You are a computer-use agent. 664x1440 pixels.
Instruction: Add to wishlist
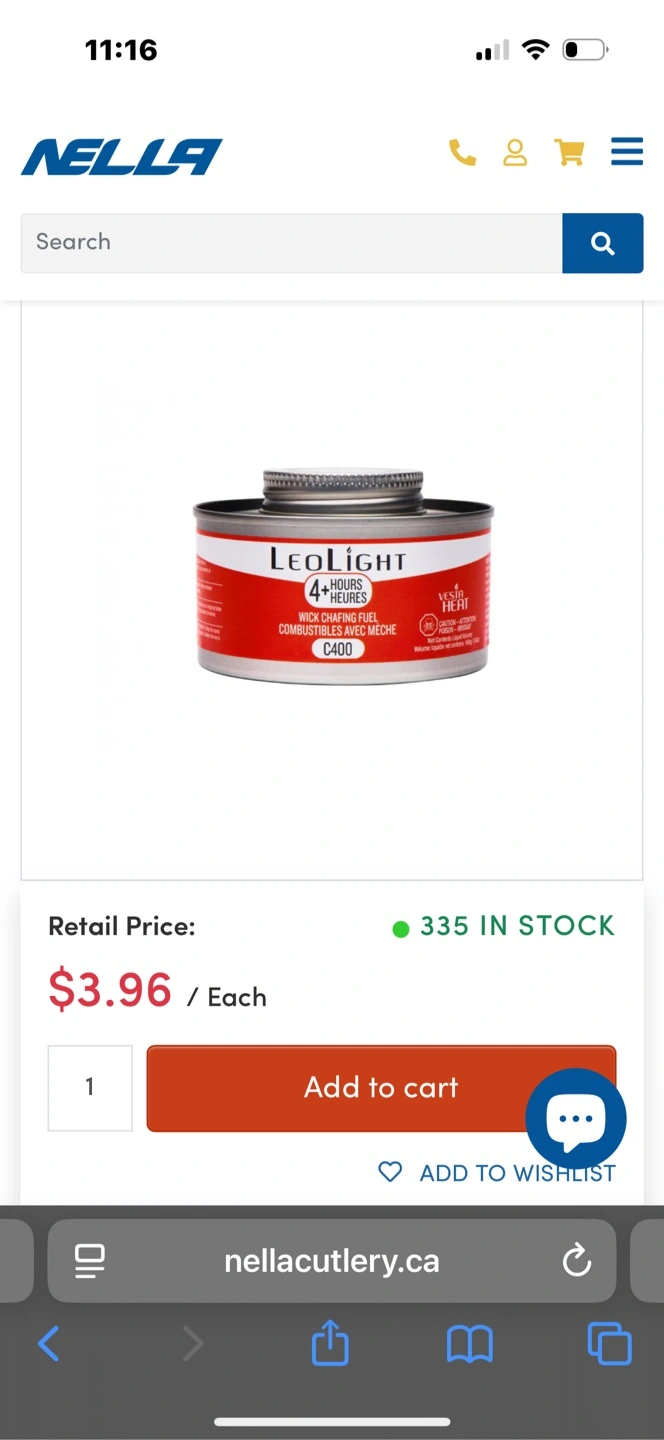pos(497,1173)
